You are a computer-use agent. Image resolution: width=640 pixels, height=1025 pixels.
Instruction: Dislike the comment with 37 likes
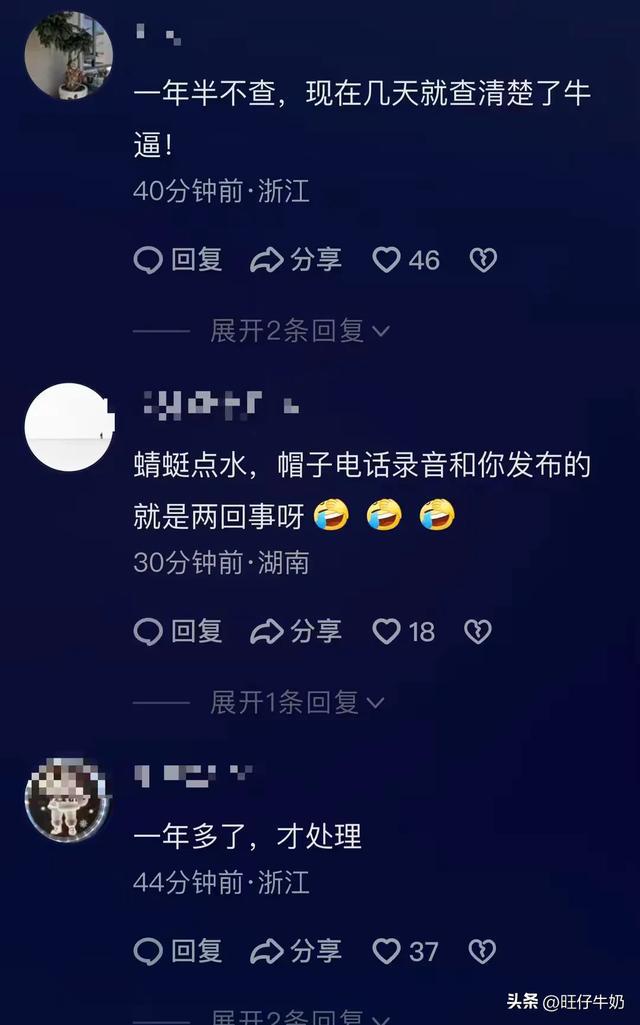point(483,951)
